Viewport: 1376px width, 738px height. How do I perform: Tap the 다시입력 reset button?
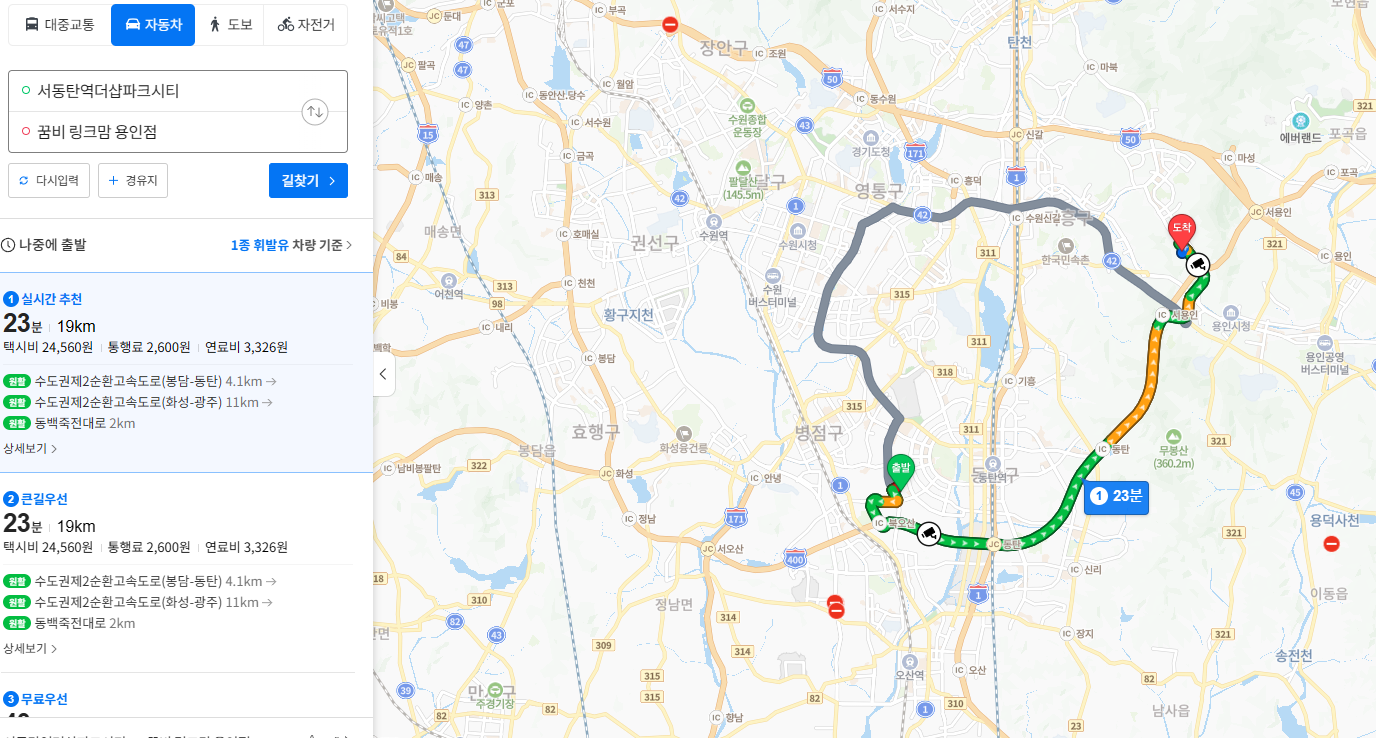[49, 181]
